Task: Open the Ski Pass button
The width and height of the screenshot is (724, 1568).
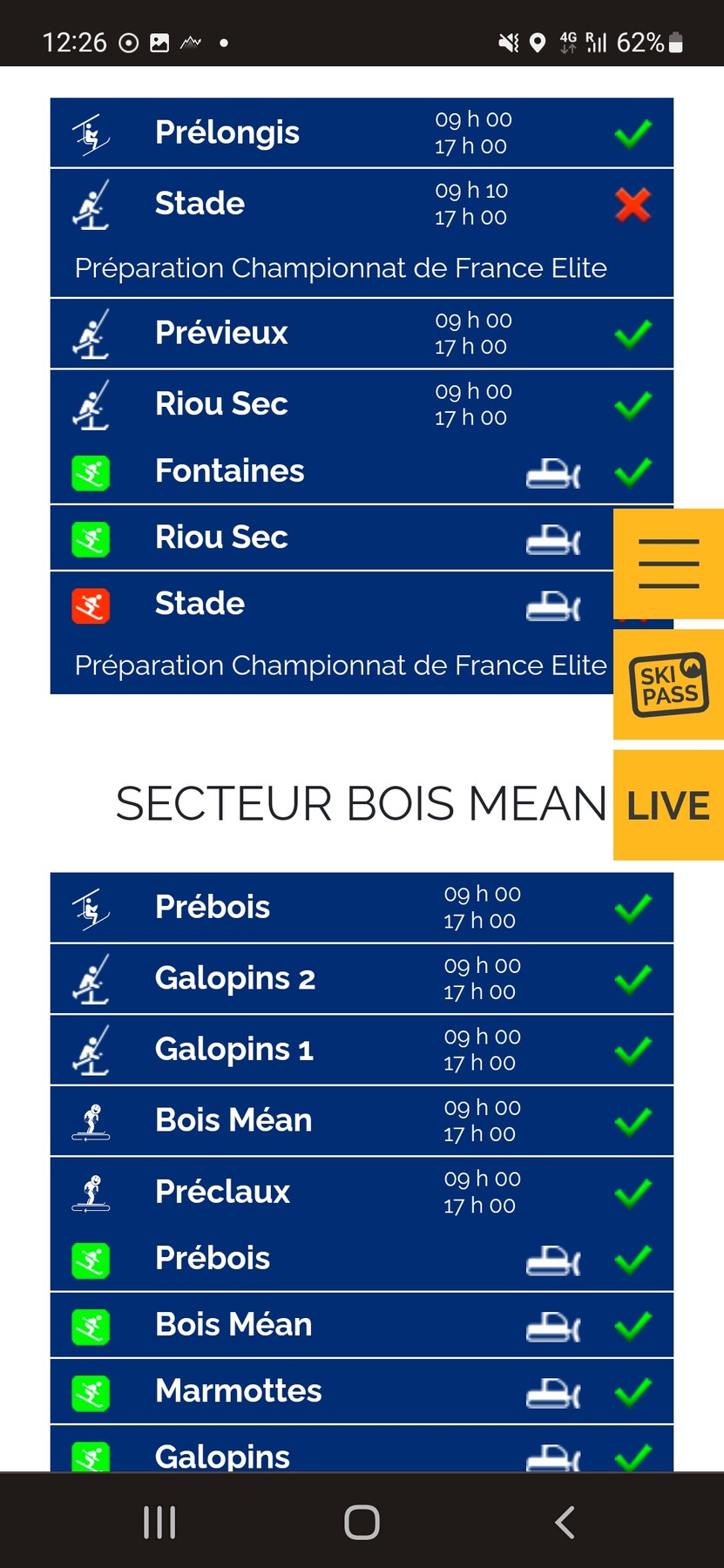Action: coord(668,685)
